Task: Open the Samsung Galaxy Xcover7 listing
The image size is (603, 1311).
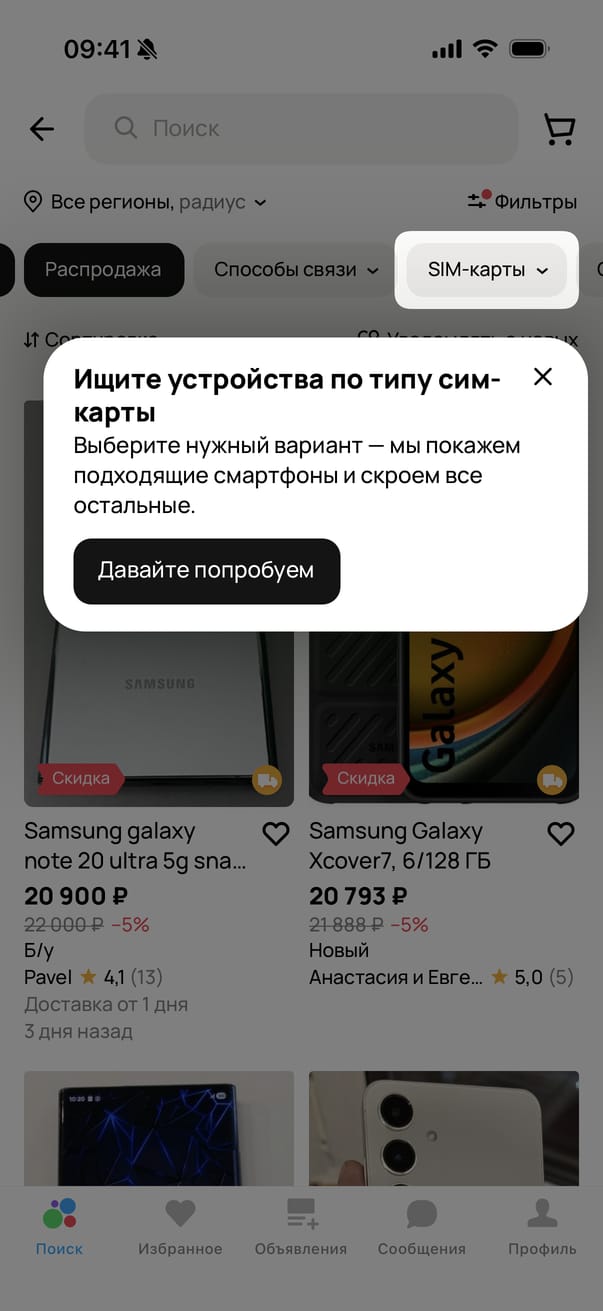Action: [x=420, y=845]
